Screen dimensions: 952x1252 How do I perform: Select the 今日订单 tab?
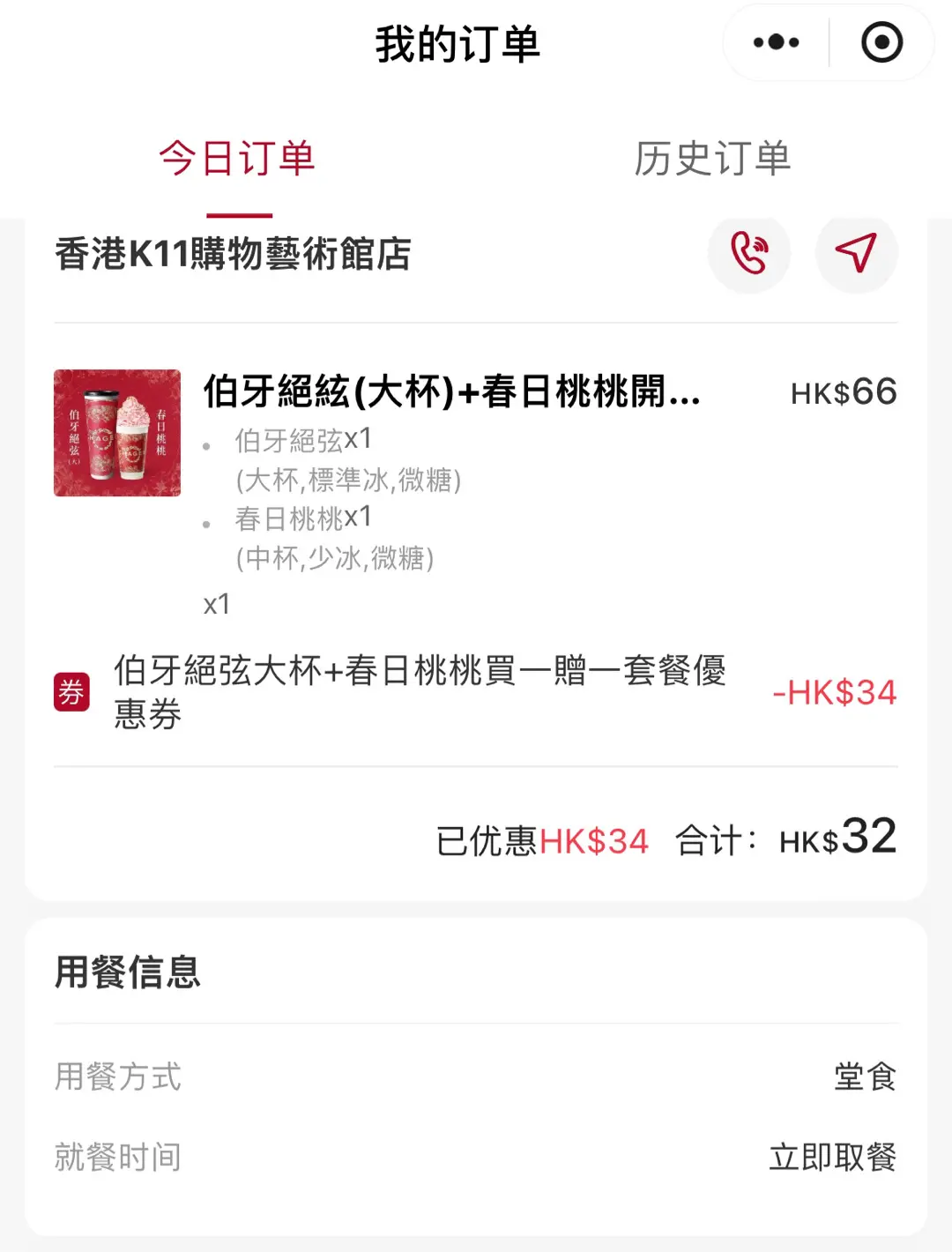[x=238, y=159]
